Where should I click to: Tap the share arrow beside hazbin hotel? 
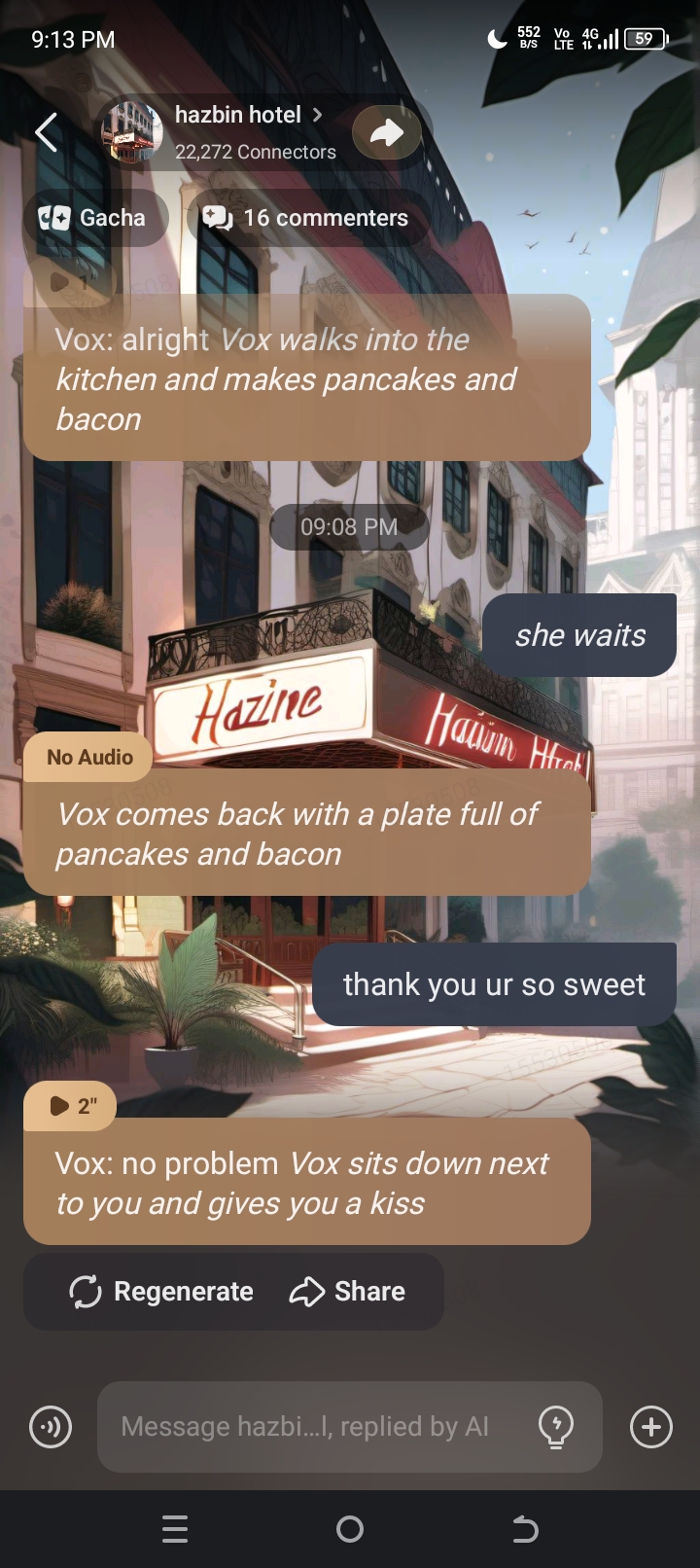(387, 132)
